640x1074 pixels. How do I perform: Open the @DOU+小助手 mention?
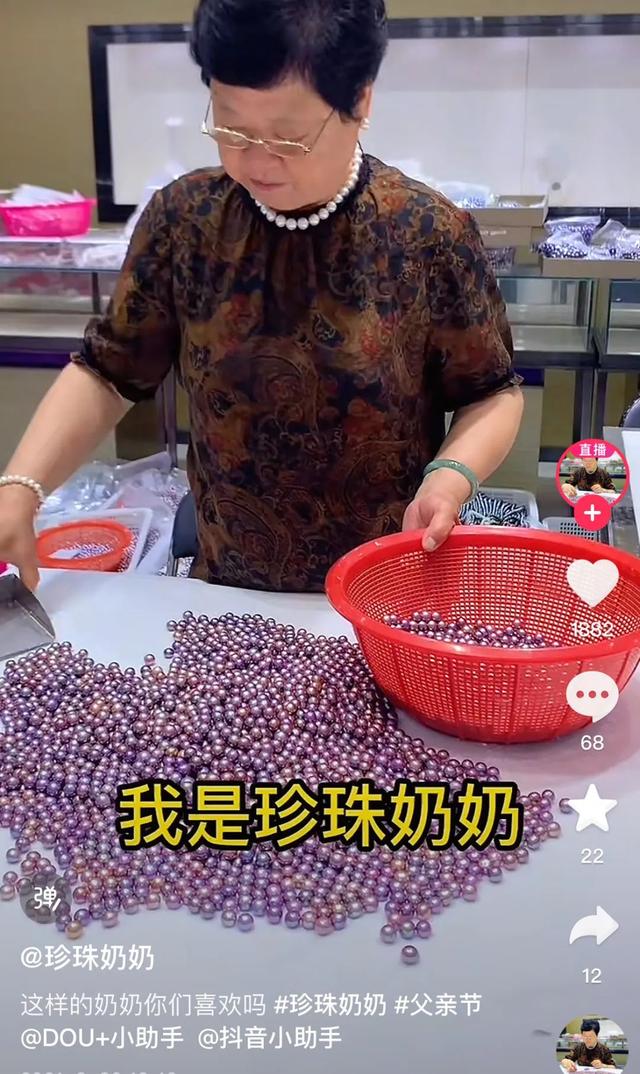point(102,1038)
